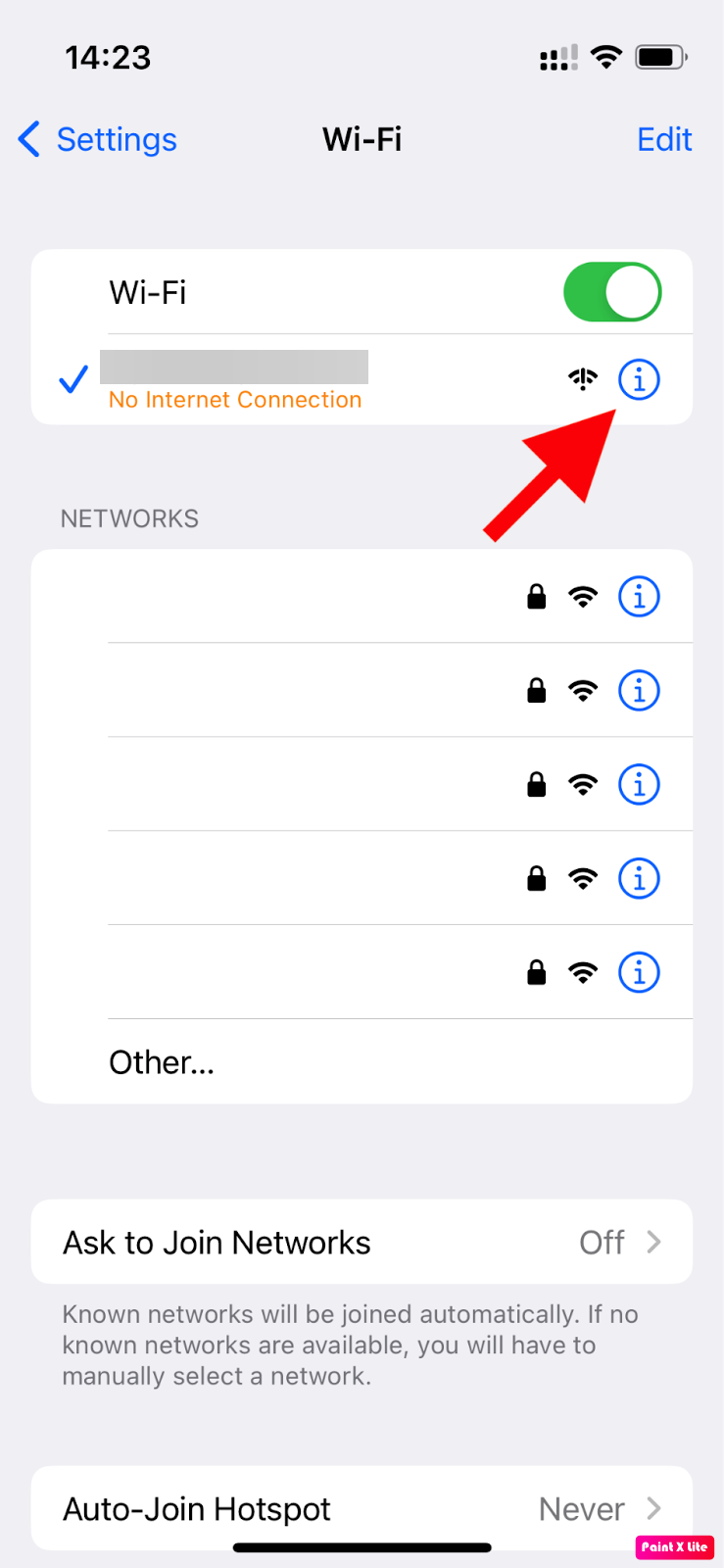The width and height of the screenshot is (724, 1568).
Task: Tap the battery indicator in the status bar
Action: coord(659,57)
